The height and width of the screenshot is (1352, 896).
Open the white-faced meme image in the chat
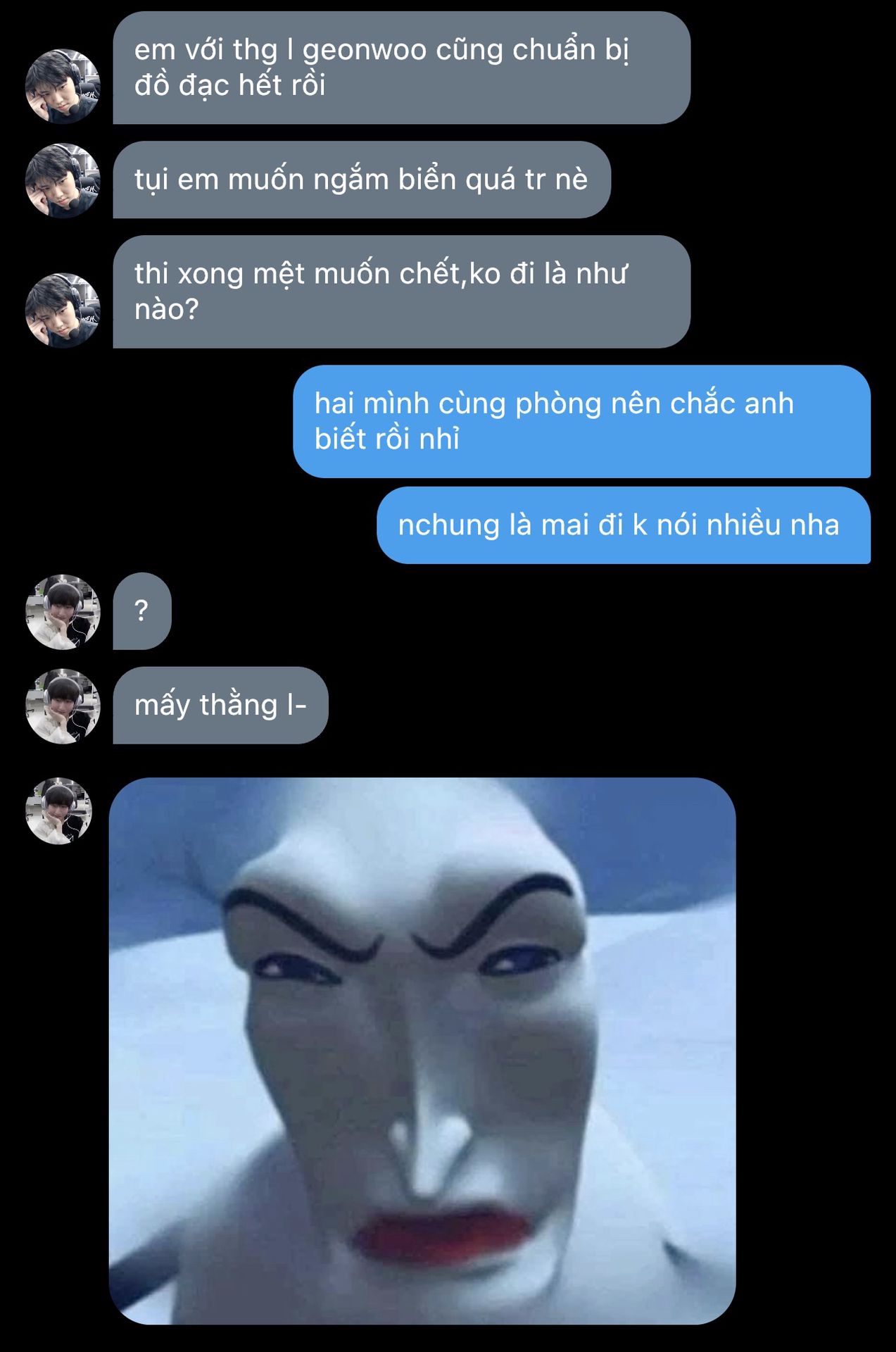pos(422,1049)
